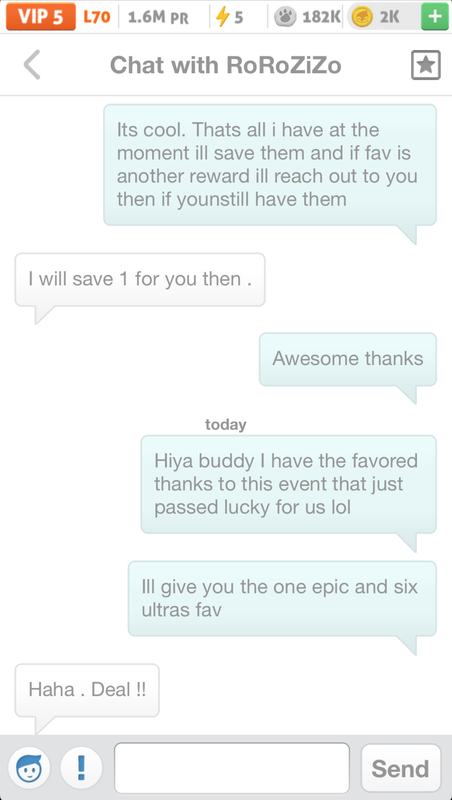Star this chat as favorite
This screenshot has width=452, height=800.
click(425, 65)
